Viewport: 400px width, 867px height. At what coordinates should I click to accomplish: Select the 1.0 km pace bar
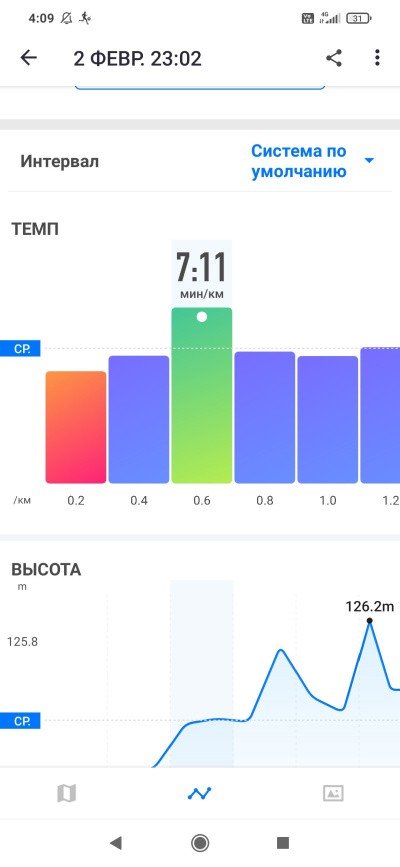tap(328, 420)
